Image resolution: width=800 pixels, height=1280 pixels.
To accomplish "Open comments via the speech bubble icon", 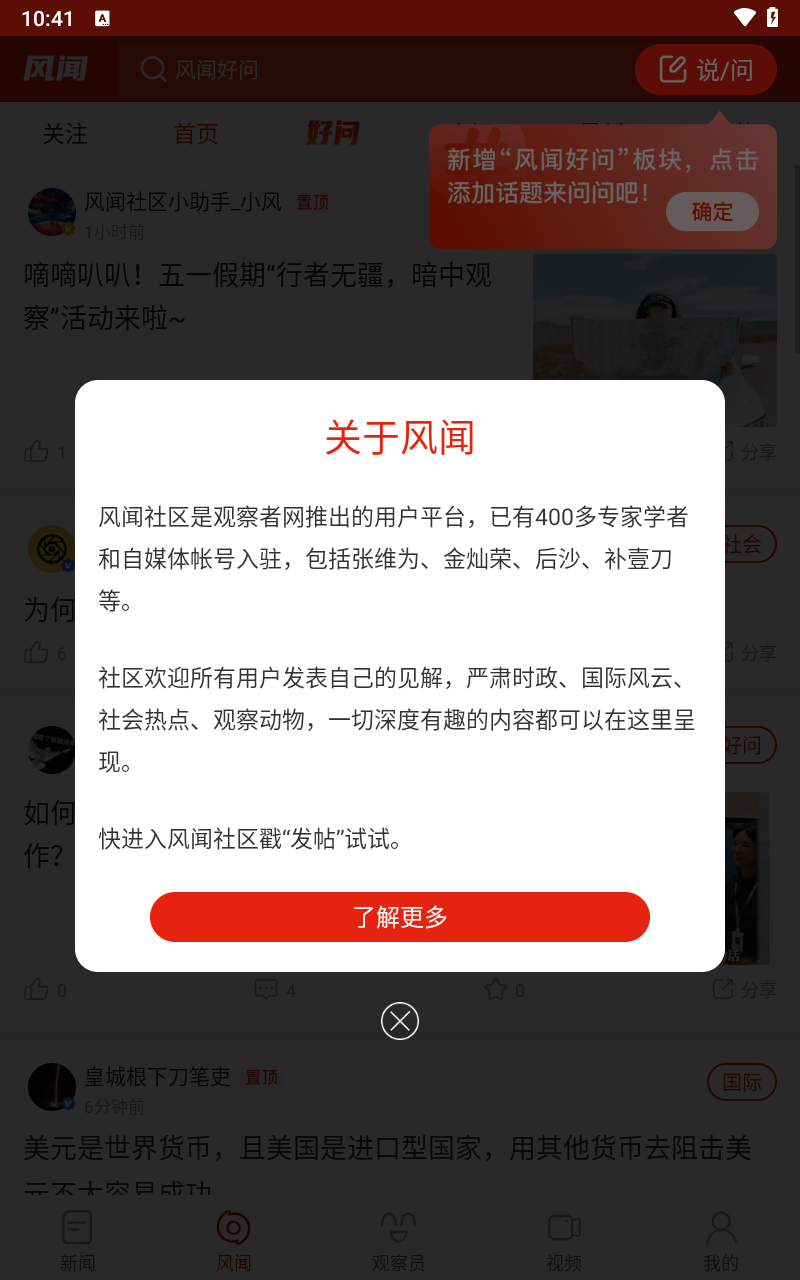I will (266, 990).
